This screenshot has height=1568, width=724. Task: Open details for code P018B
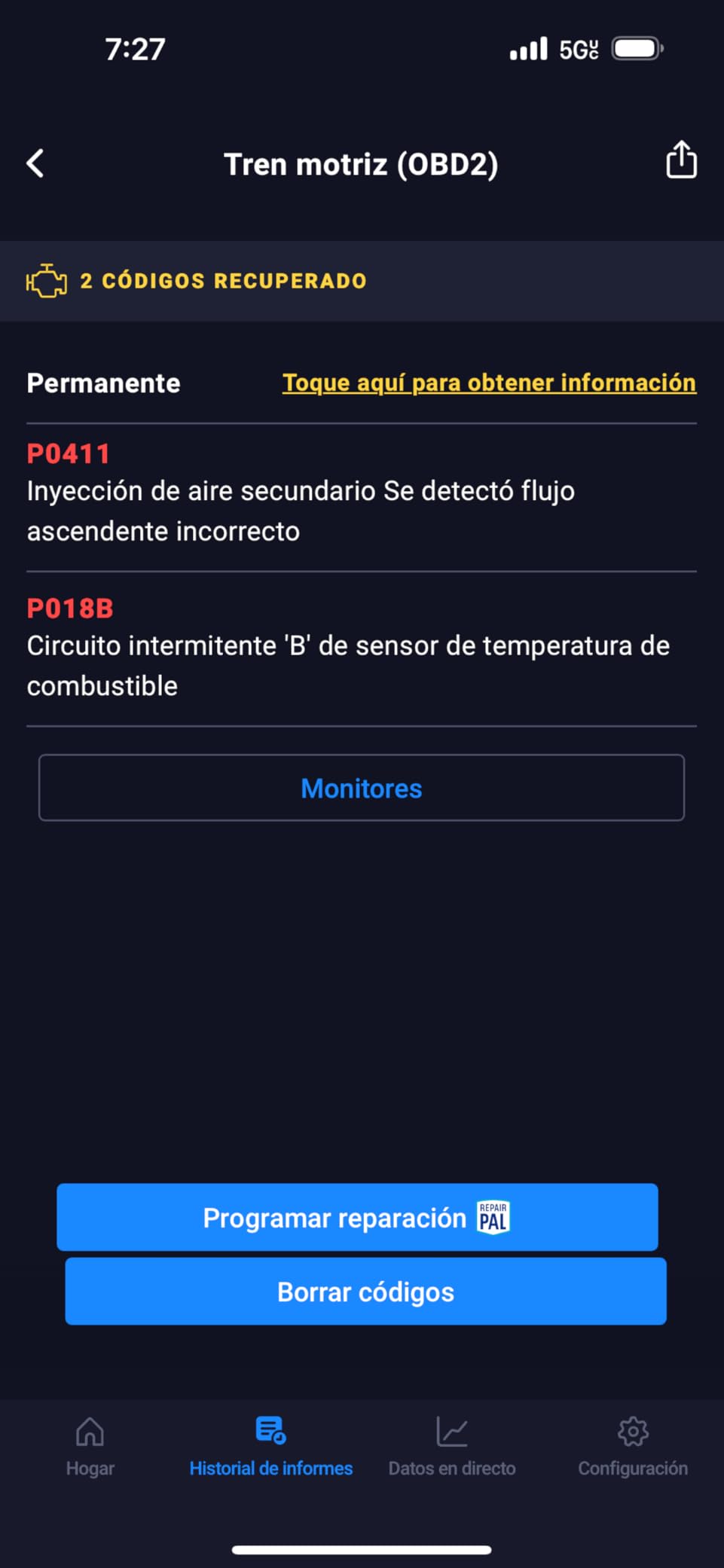pos(362,650)
